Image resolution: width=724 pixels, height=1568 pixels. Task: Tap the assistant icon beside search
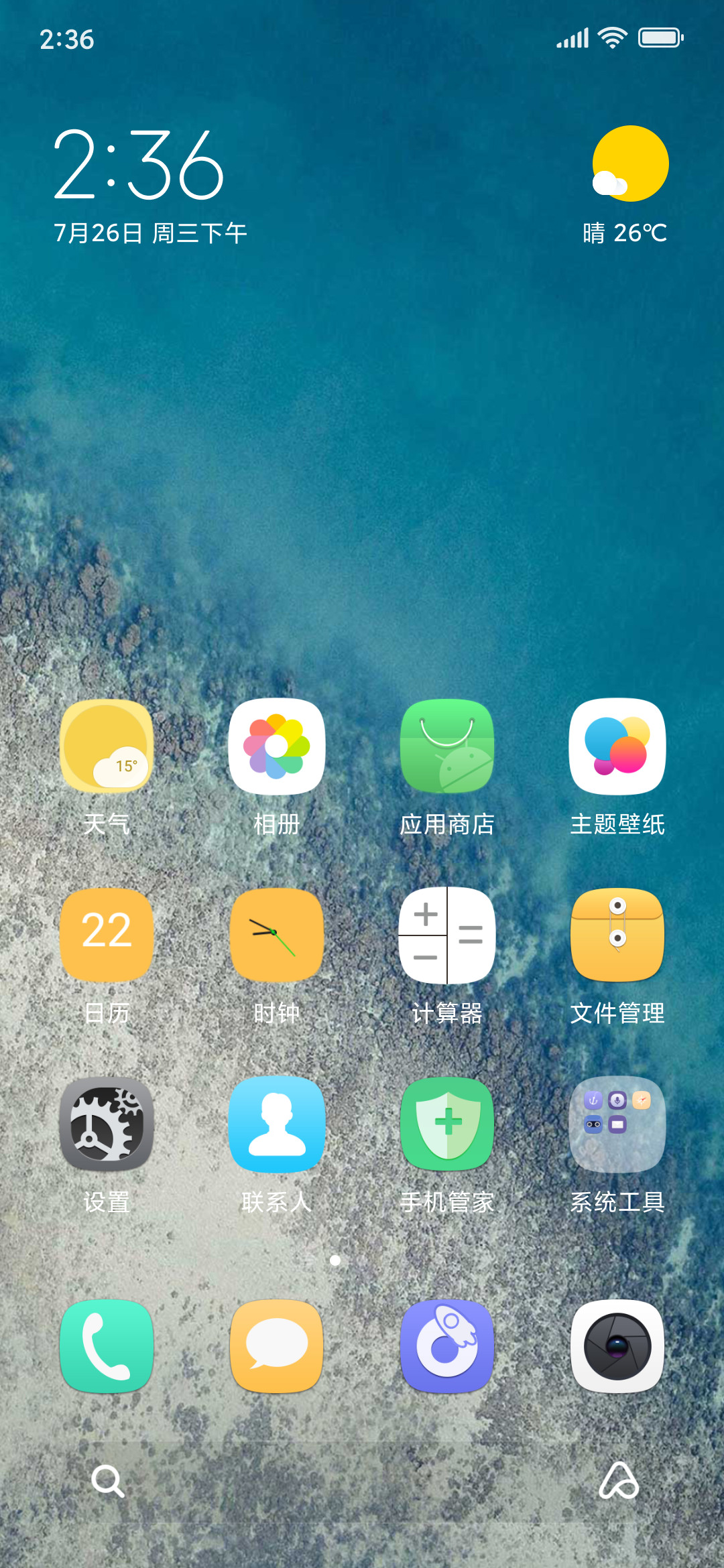point(619,1481)
